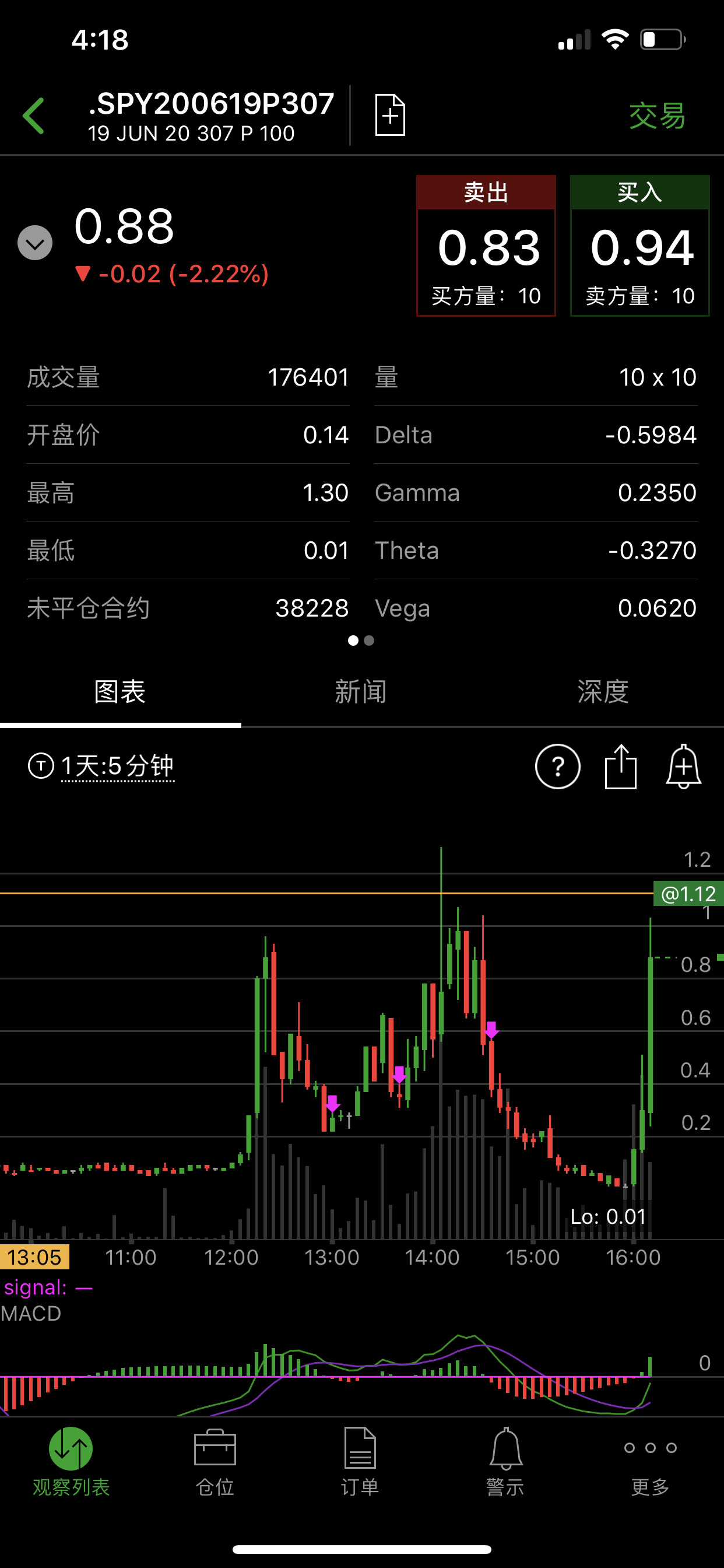Add a price alert with the bell
Viewport: 724px width, 1568px height.
point(683,766)
